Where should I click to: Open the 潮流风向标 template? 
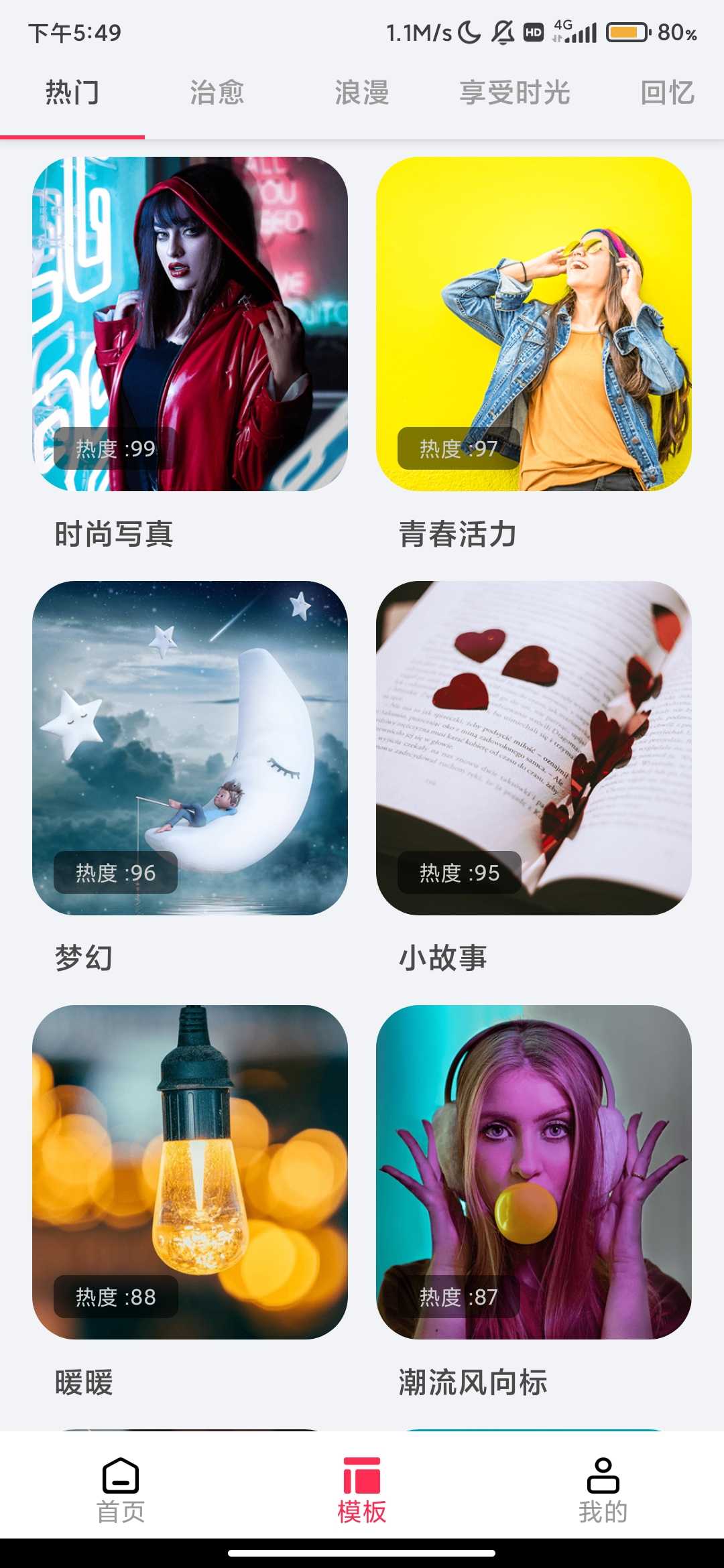coord(534,1172)
